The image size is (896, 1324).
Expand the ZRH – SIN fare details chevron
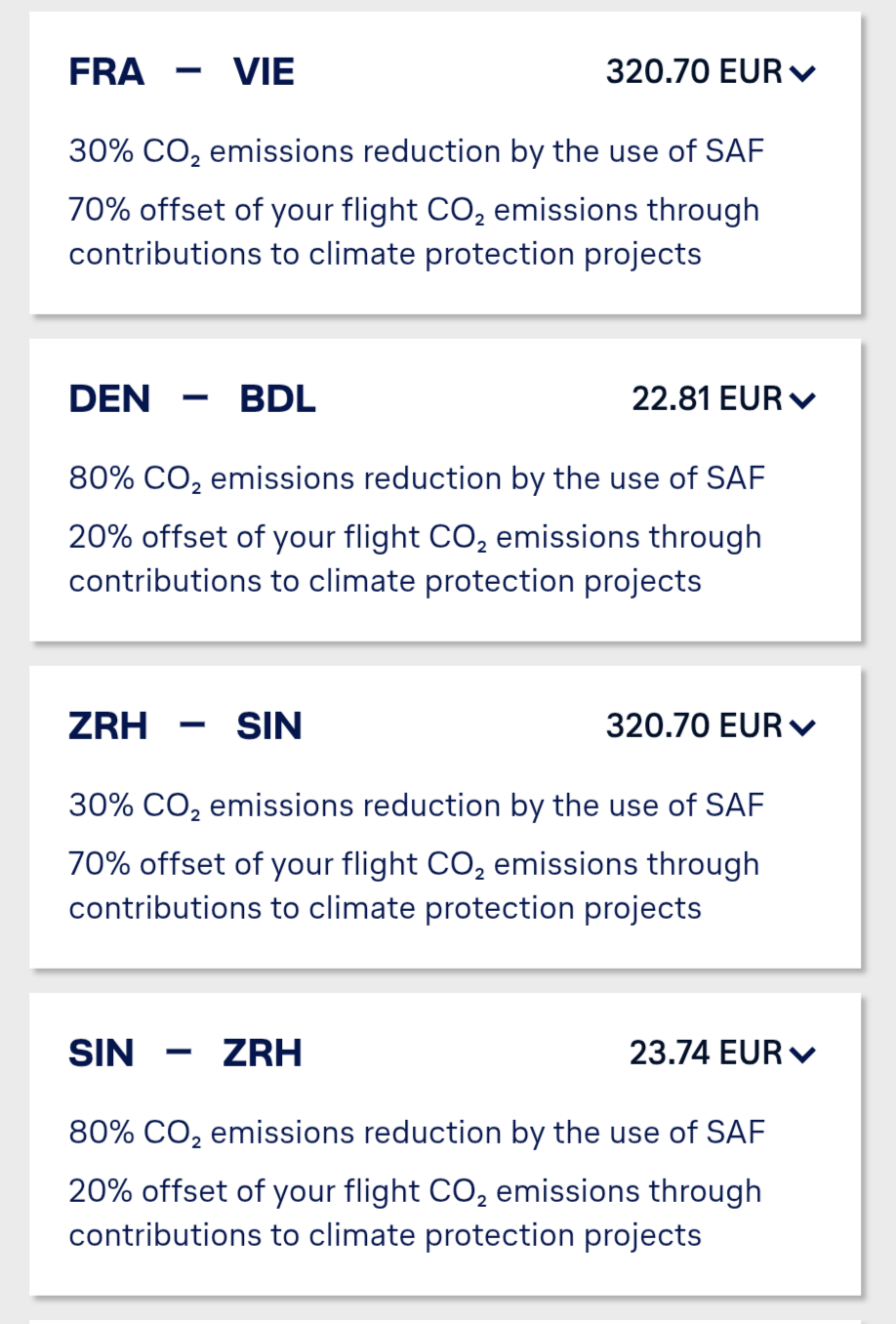pyautogui.click(x=804, y=726)
